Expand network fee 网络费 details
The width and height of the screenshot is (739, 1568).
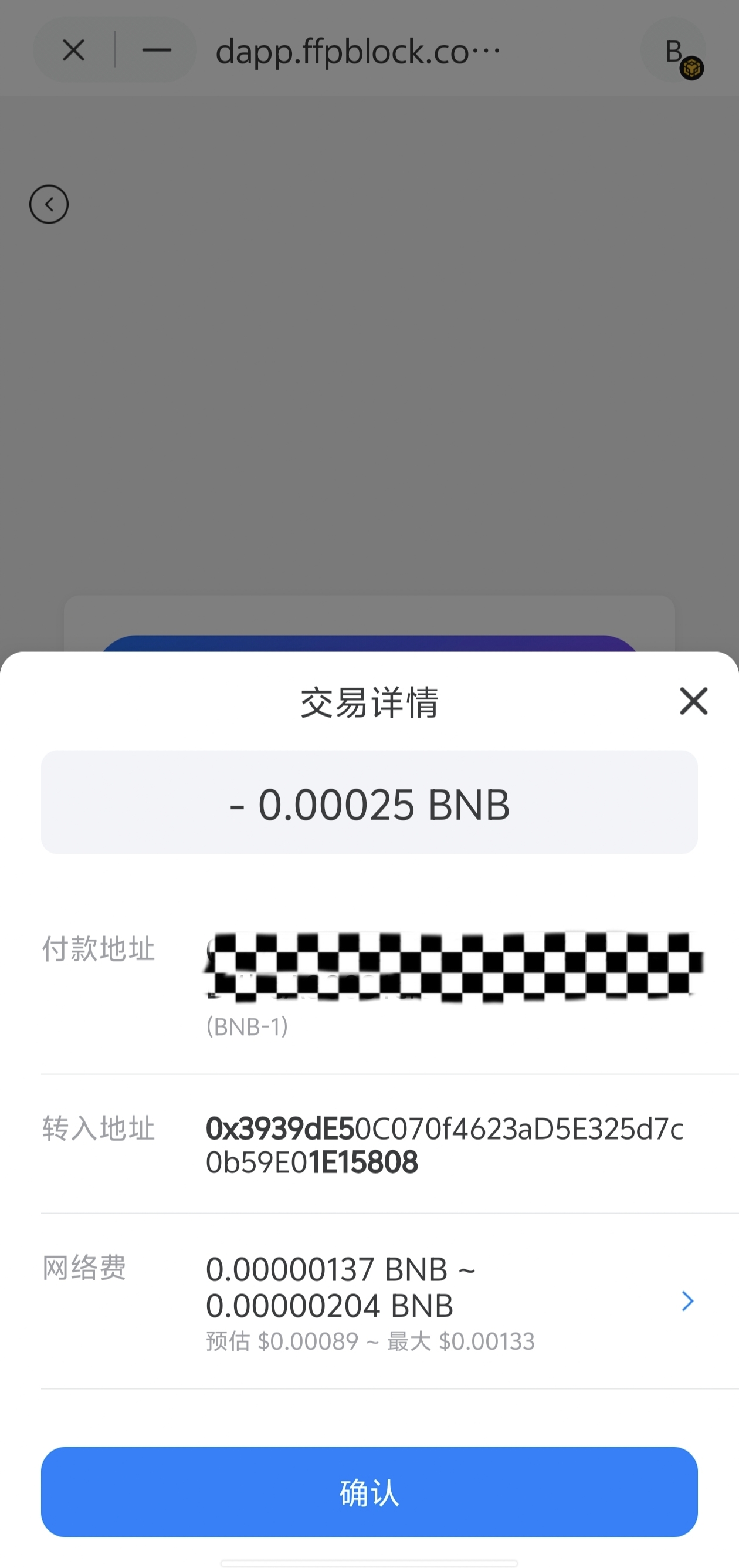[x=687, y=1302]
